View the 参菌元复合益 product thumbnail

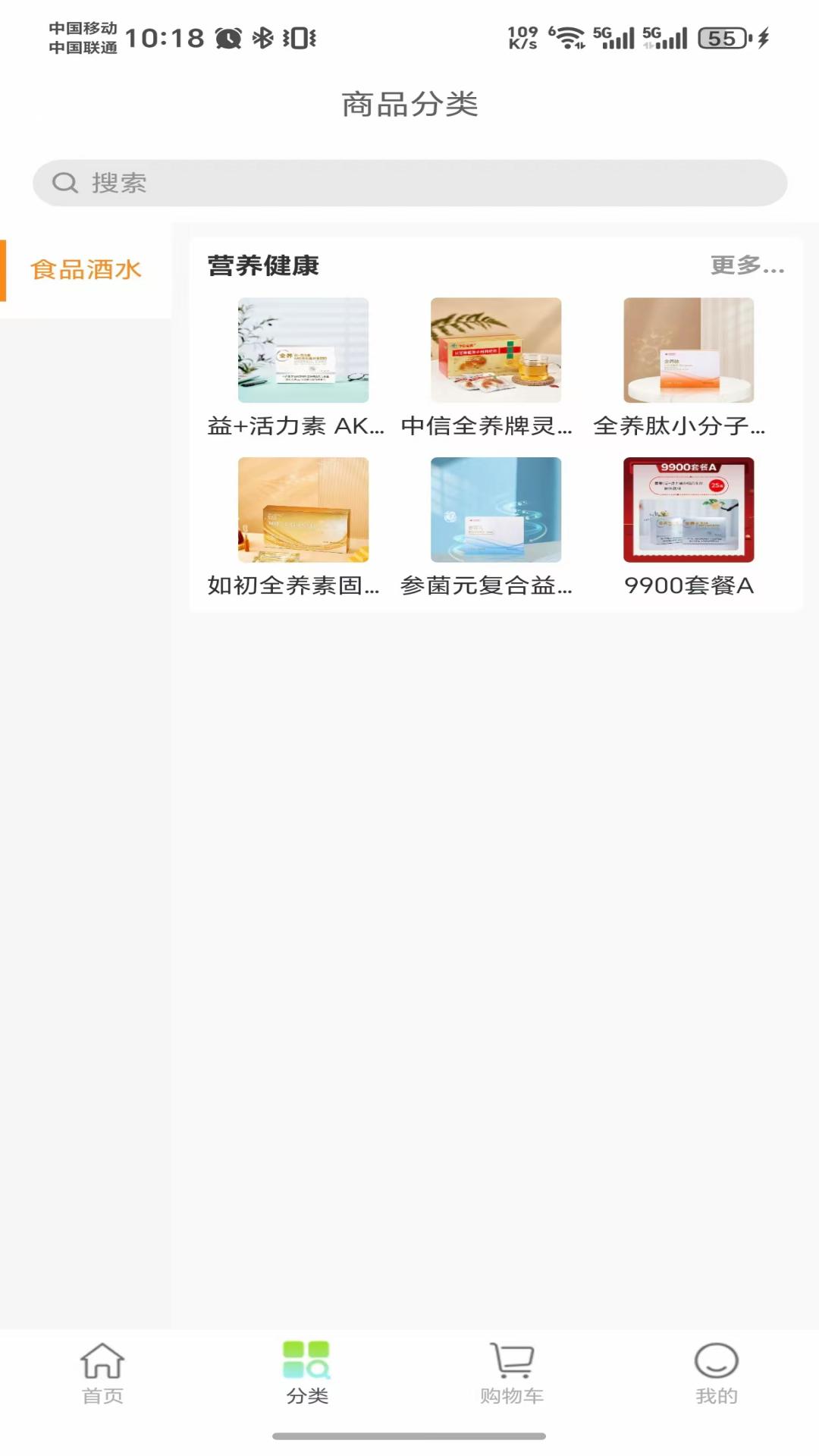496,510
